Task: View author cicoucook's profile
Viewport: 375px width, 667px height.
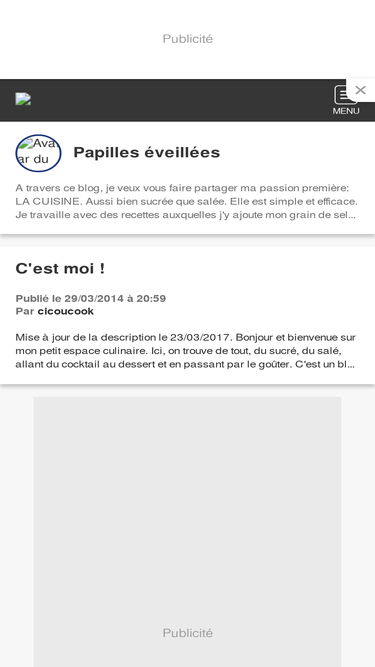Action: pyautogui.click(x=65, y=311)
